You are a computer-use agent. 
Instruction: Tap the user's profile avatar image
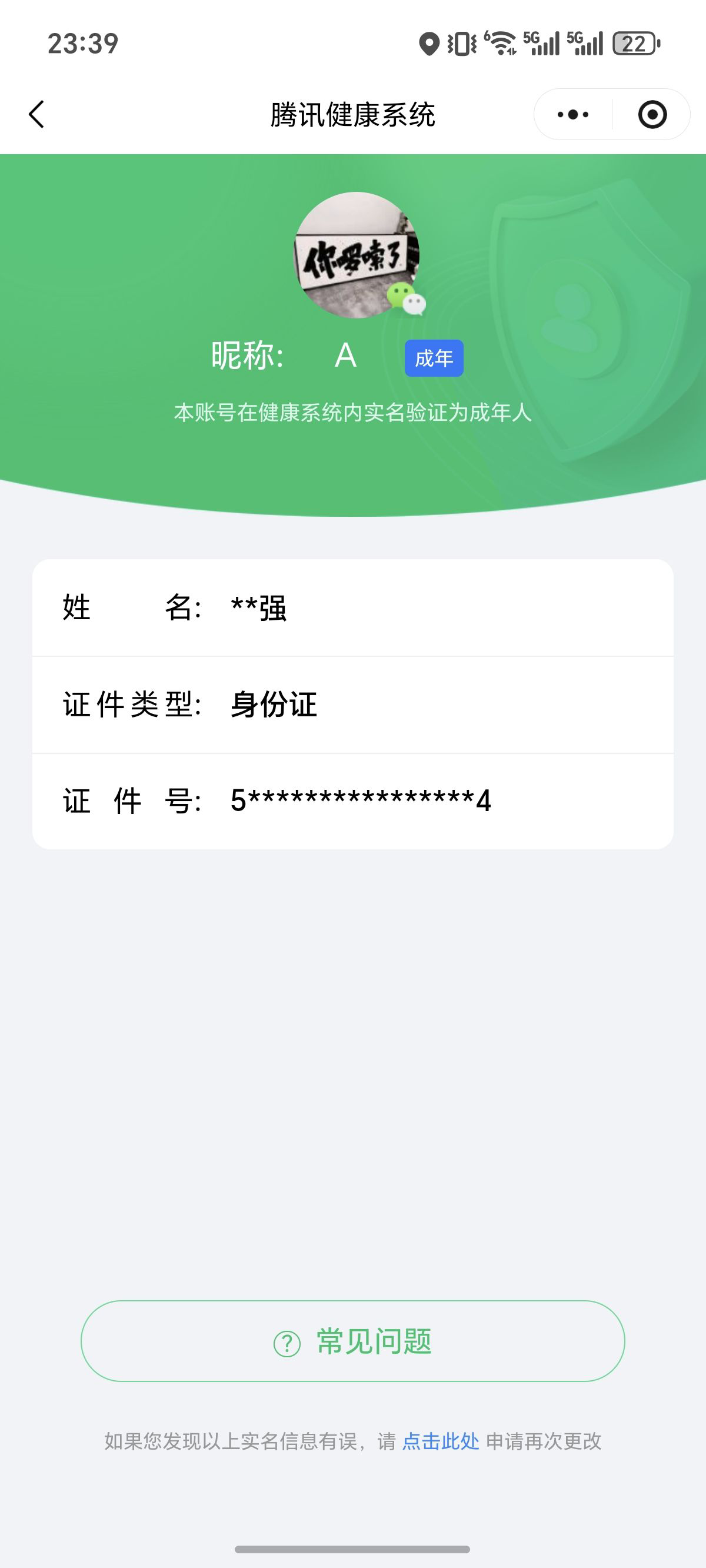point(353,255)
